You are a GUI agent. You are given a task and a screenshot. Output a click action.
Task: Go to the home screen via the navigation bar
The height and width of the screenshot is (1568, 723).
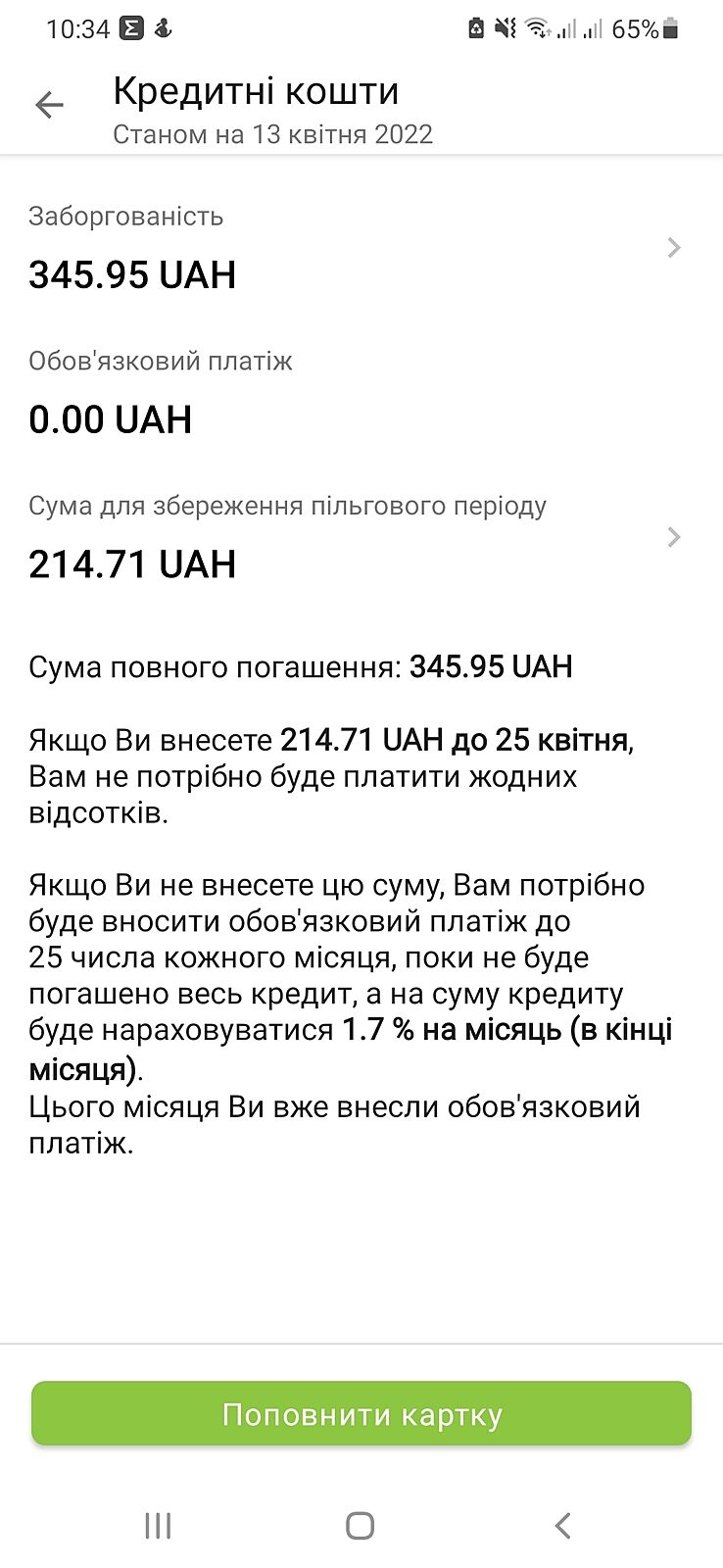point(361,1525)
